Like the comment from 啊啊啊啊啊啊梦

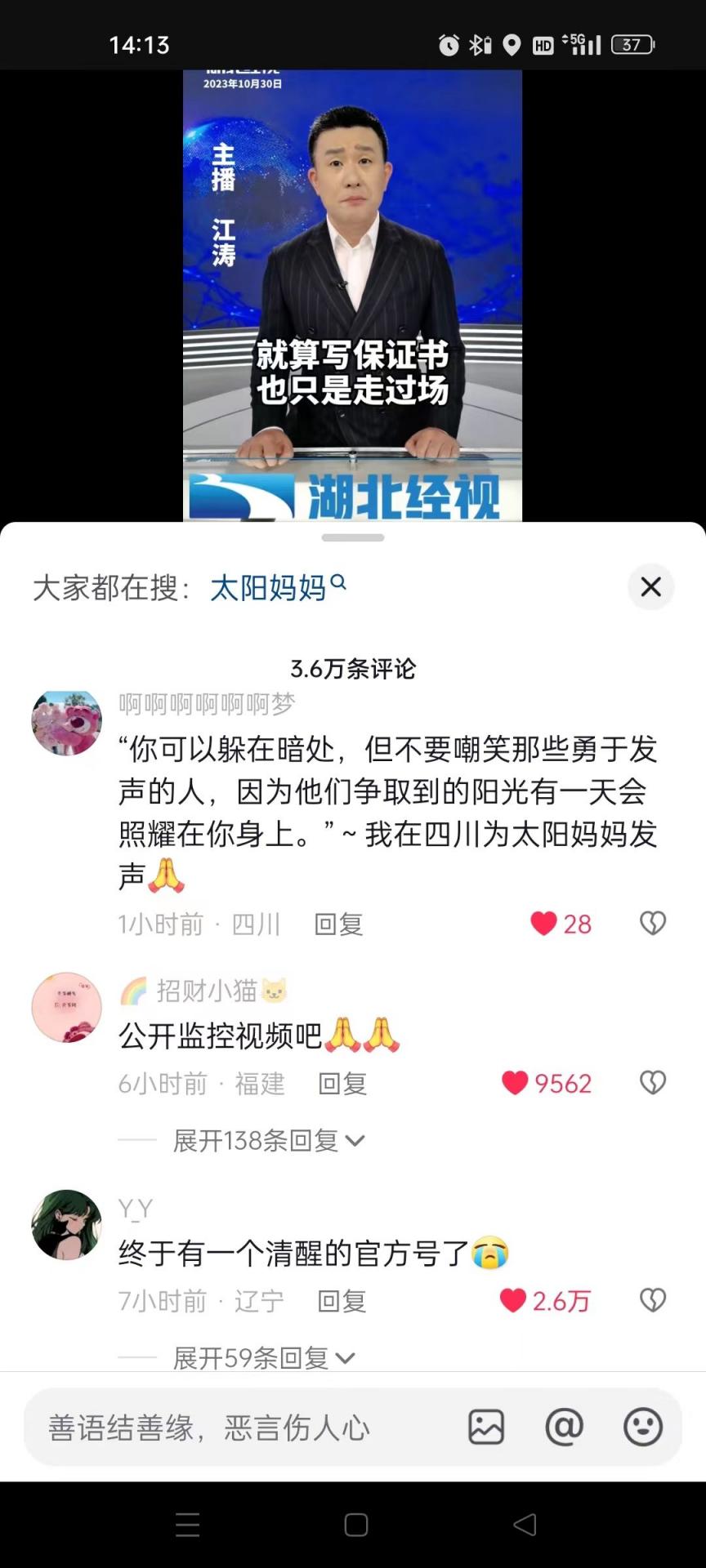[544, 924]
